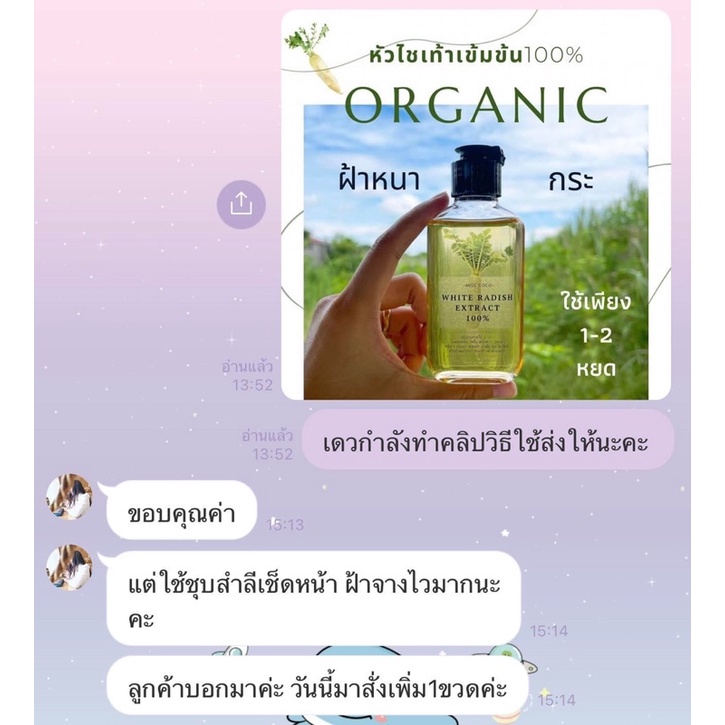Image resolution: width=725 pixels, height=725 pixels.
Task: Tap avatar beside the ฝ้าจางไวมาก message
Action: click(69, 567)
